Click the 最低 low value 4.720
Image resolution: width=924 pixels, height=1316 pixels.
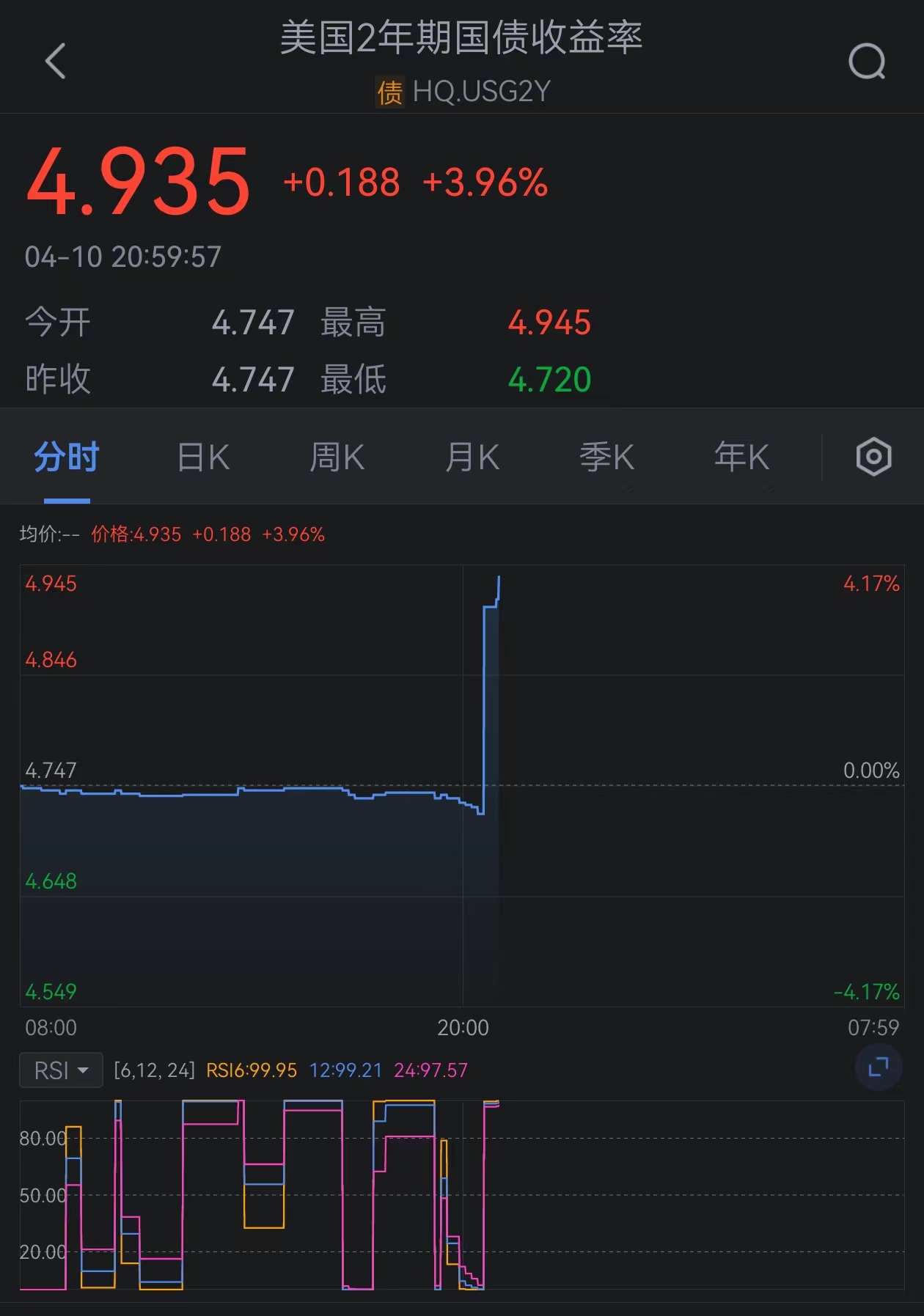coord(549,378)
